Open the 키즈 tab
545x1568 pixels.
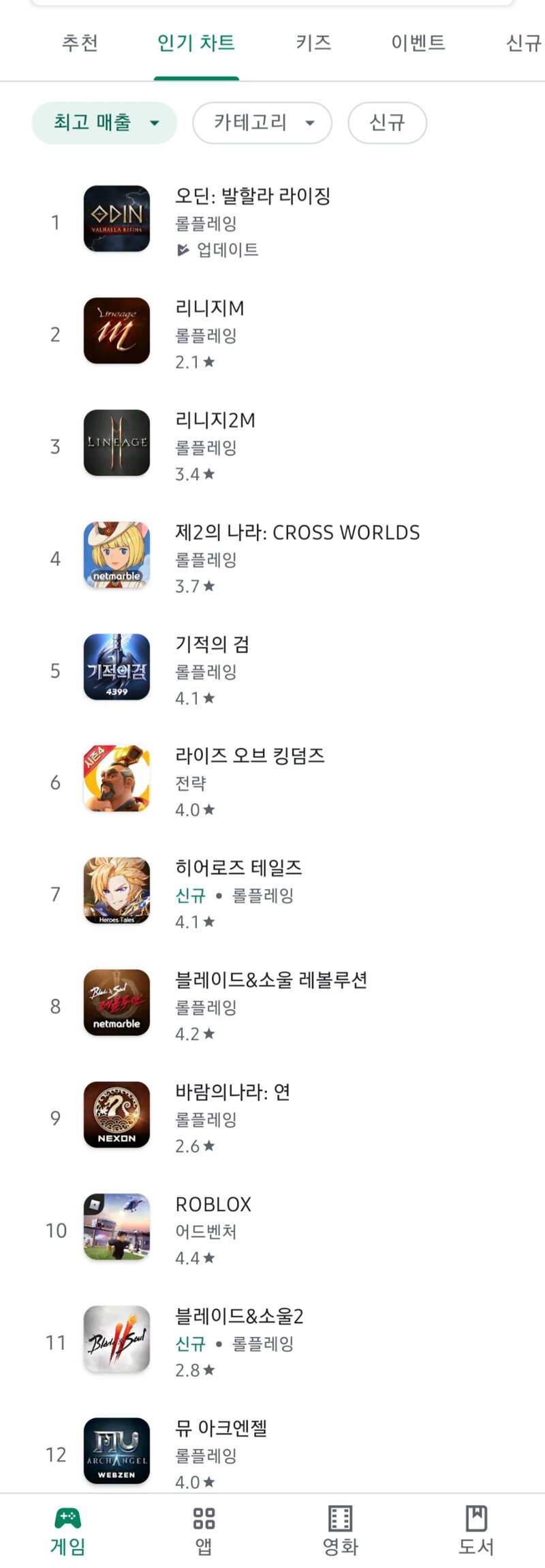313,43
